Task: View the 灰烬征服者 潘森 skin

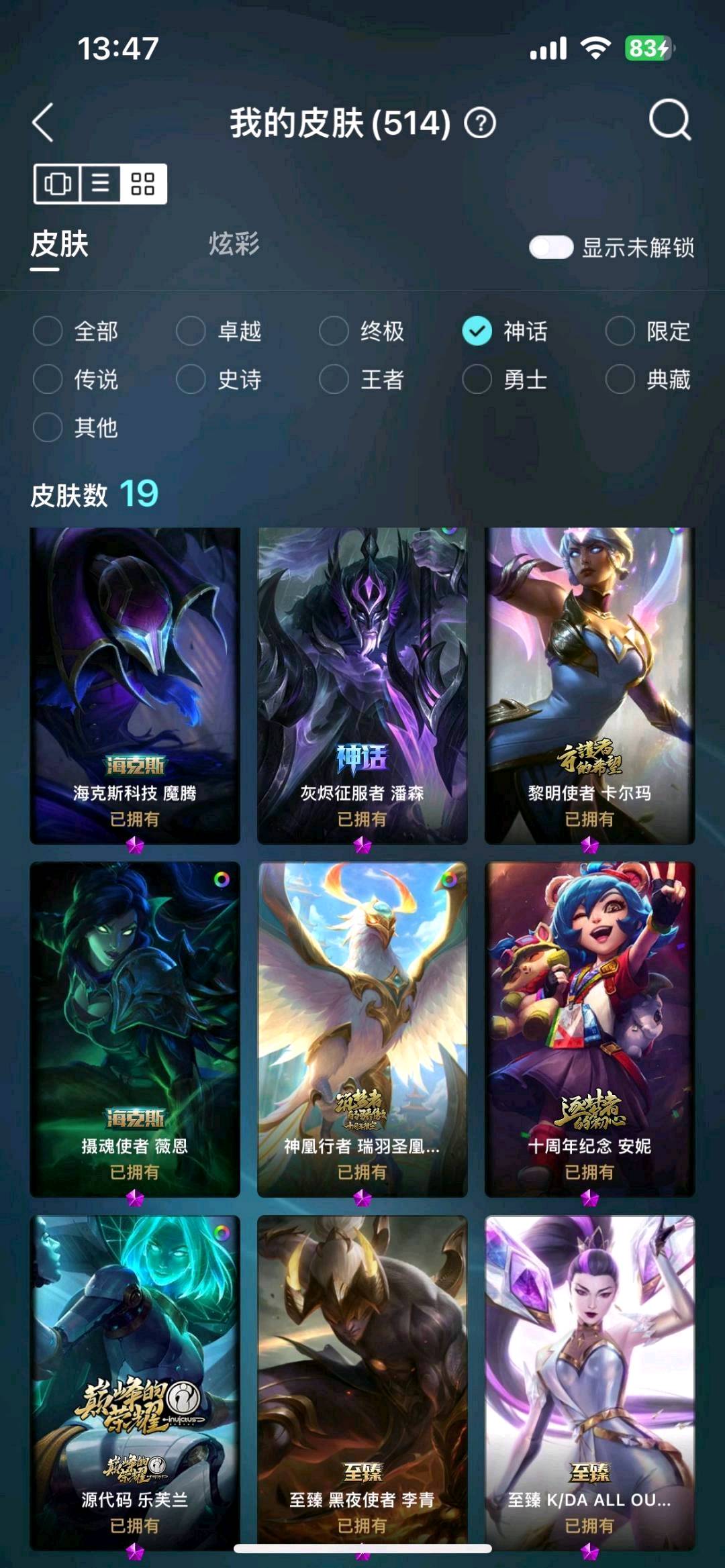Action: [x=362, y=685]
